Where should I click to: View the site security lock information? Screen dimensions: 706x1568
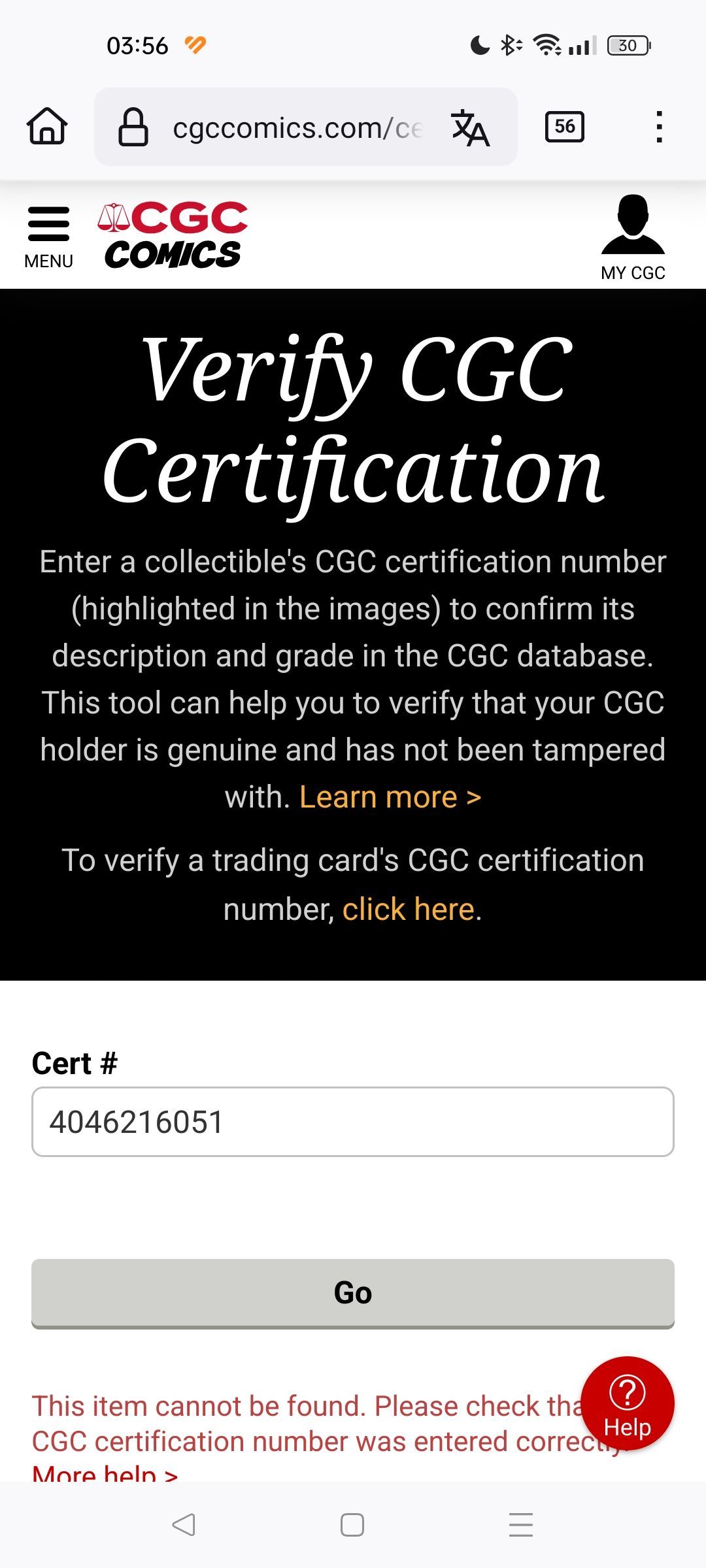tap(134, 127)
